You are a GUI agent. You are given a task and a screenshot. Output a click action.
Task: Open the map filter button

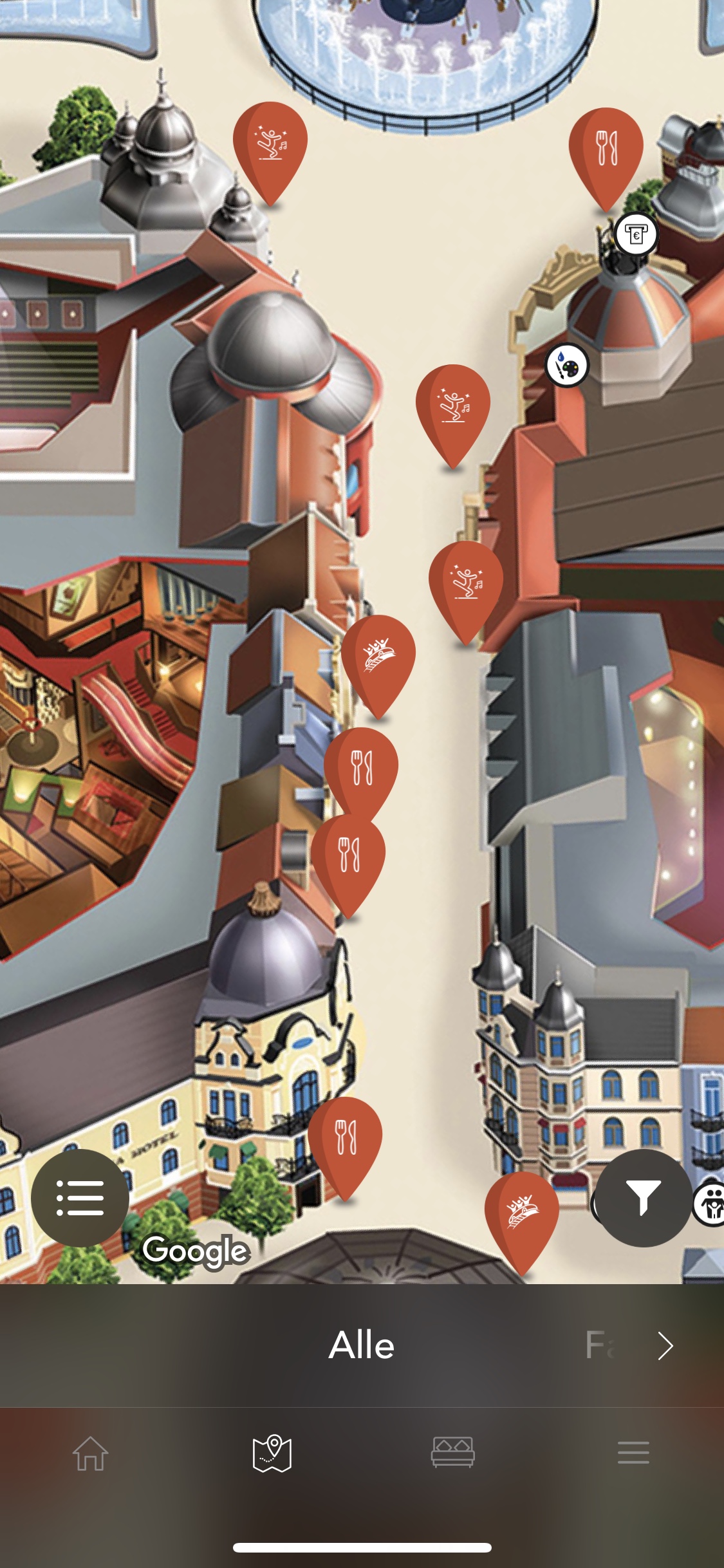[x=643, y=1198]
